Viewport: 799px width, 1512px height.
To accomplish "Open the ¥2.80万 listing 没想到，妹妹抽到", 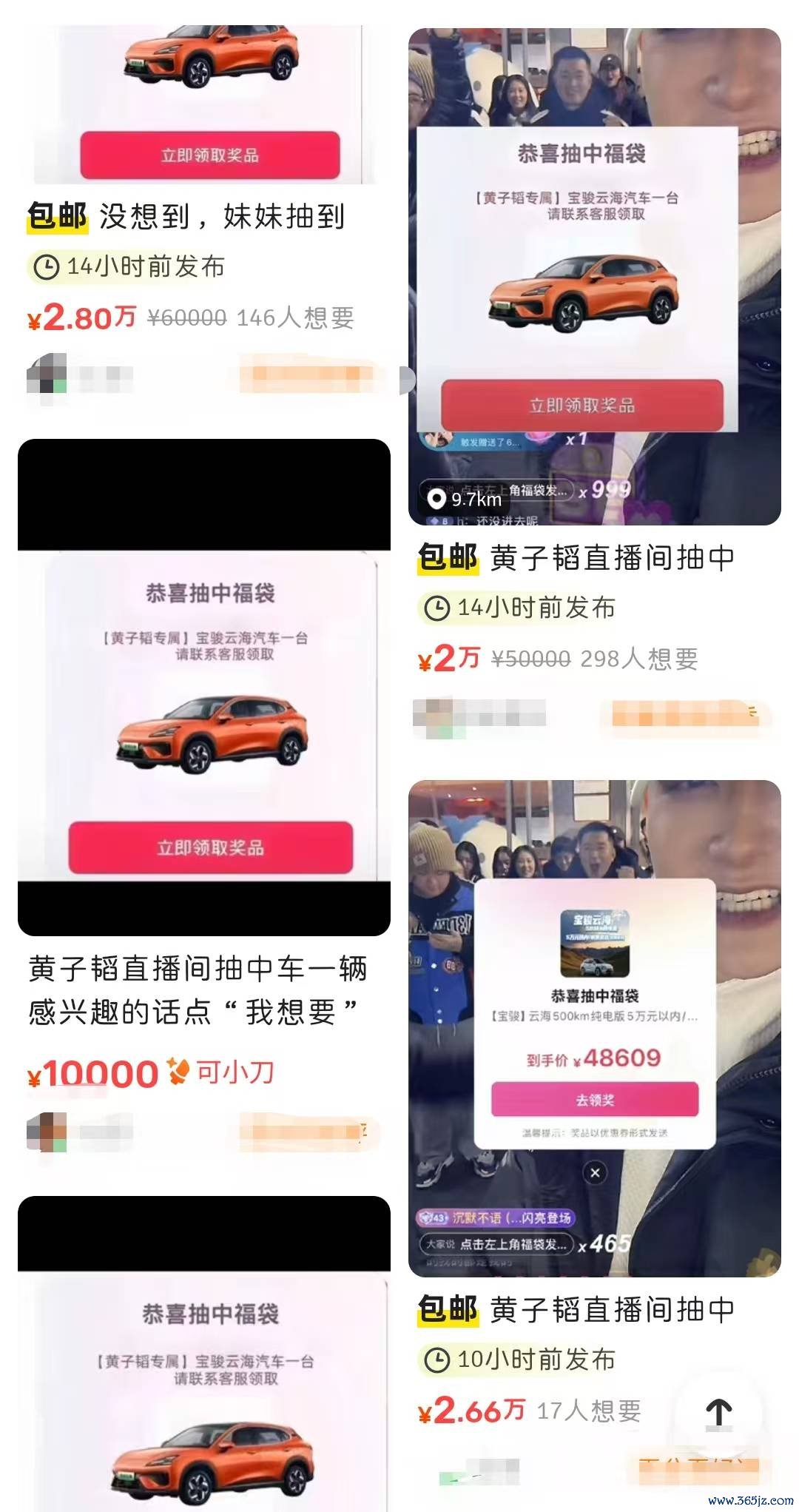I will 203,217.
